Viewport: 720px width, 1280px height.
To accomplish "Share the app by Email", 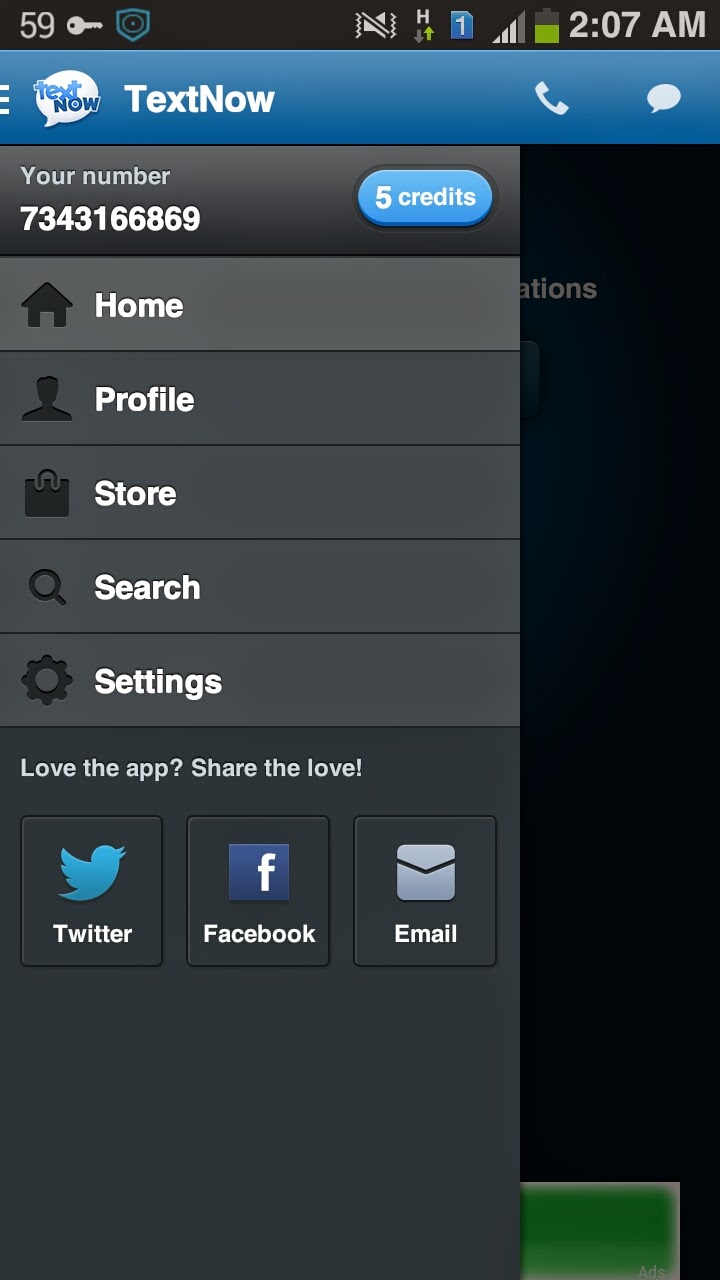I will [425, 891].
